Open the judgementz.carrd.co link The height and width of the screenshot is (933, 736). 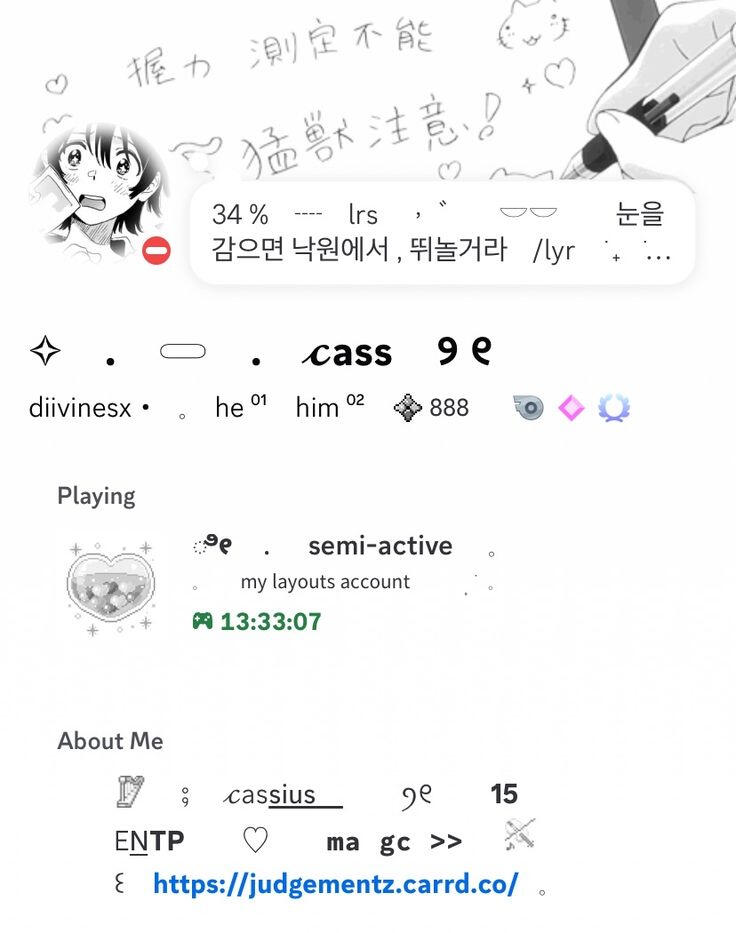(x=335, y=884)
